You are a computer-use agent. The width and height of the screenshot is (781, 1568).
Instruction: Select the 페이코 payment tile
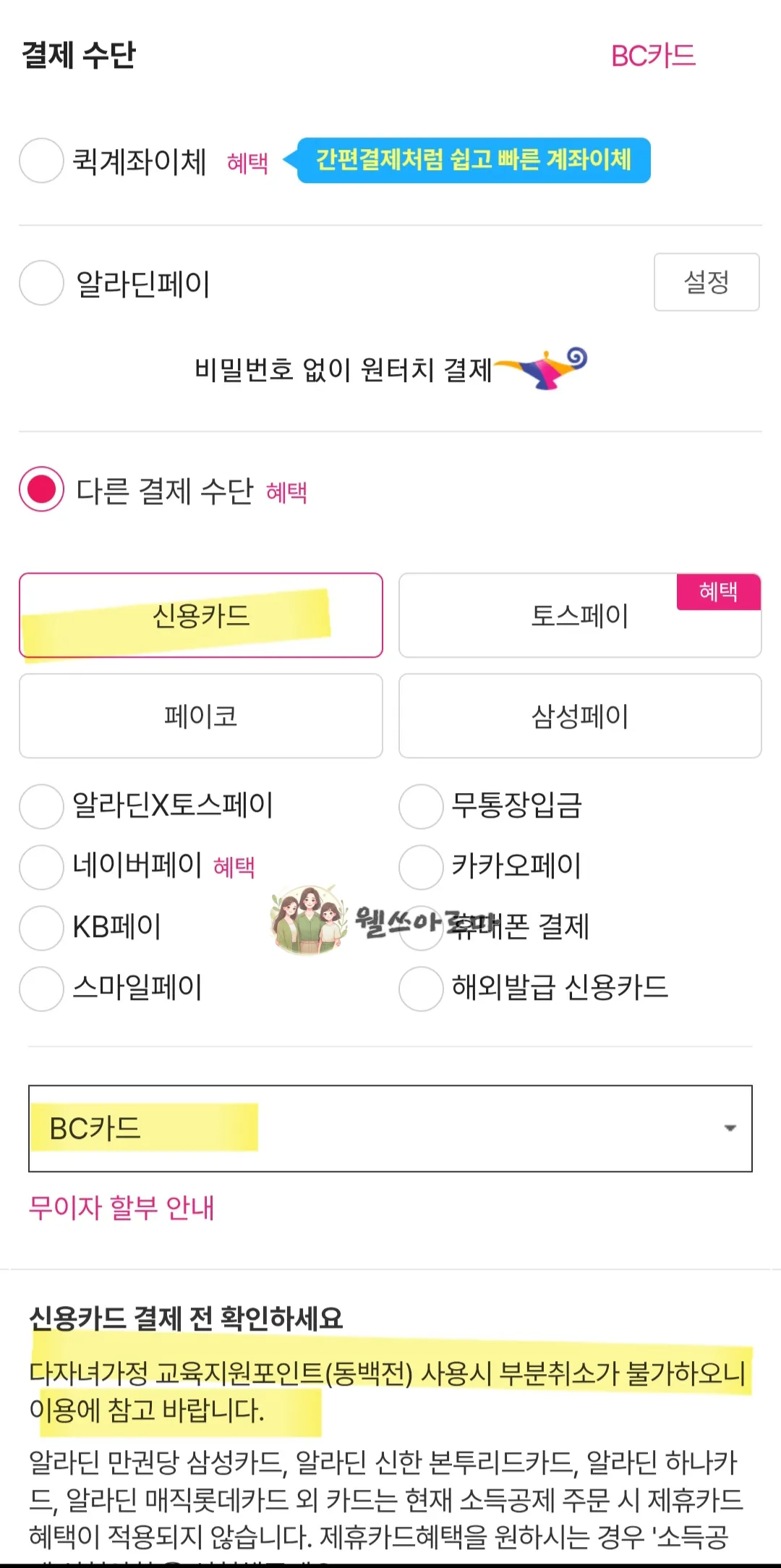tap(200, 716)
